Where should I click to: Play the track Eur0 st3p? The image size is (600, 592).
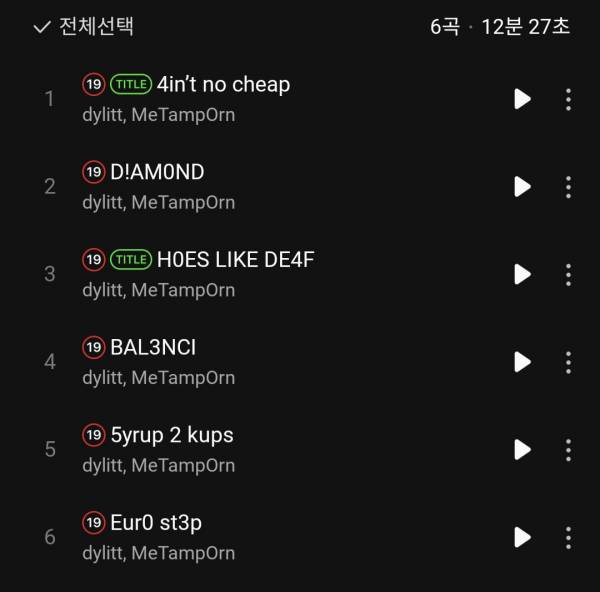tap(522, 537)
